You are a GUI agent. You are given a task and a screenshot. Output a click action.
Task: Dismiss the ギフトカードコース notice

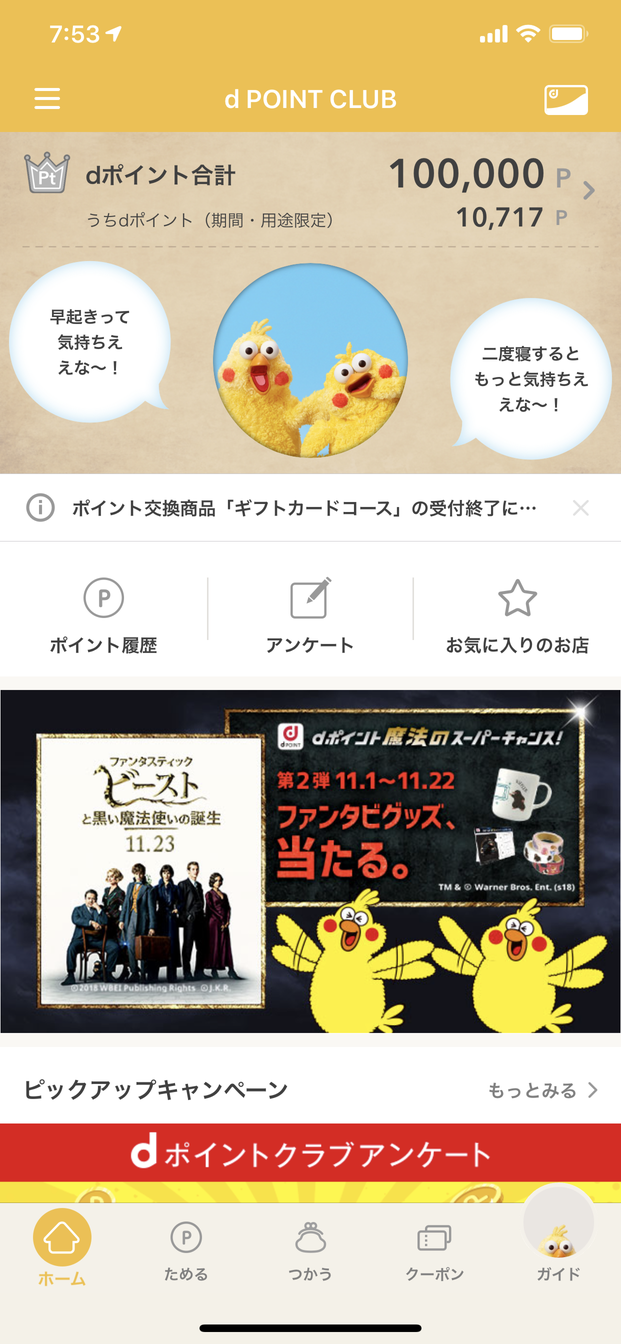click(x=581, y=508)
